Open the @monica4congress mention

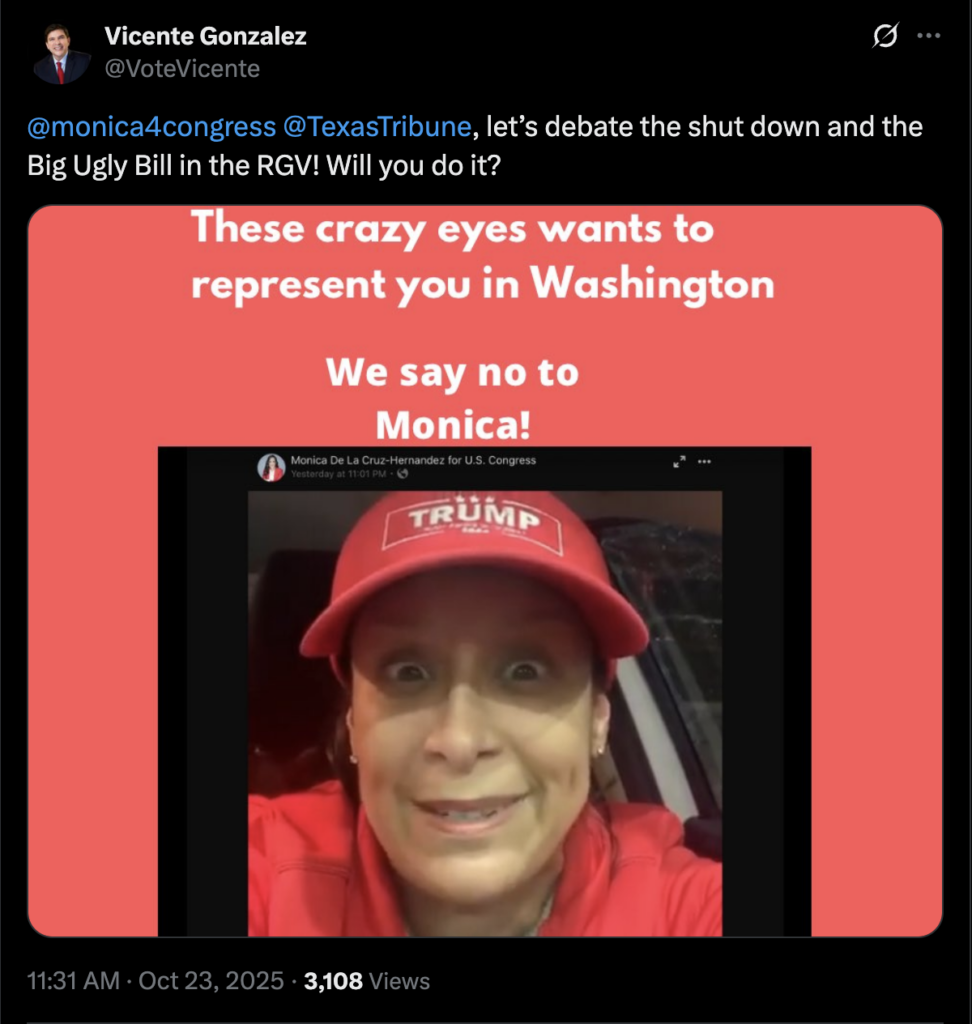pyautogui.click(x=151, y=127)
